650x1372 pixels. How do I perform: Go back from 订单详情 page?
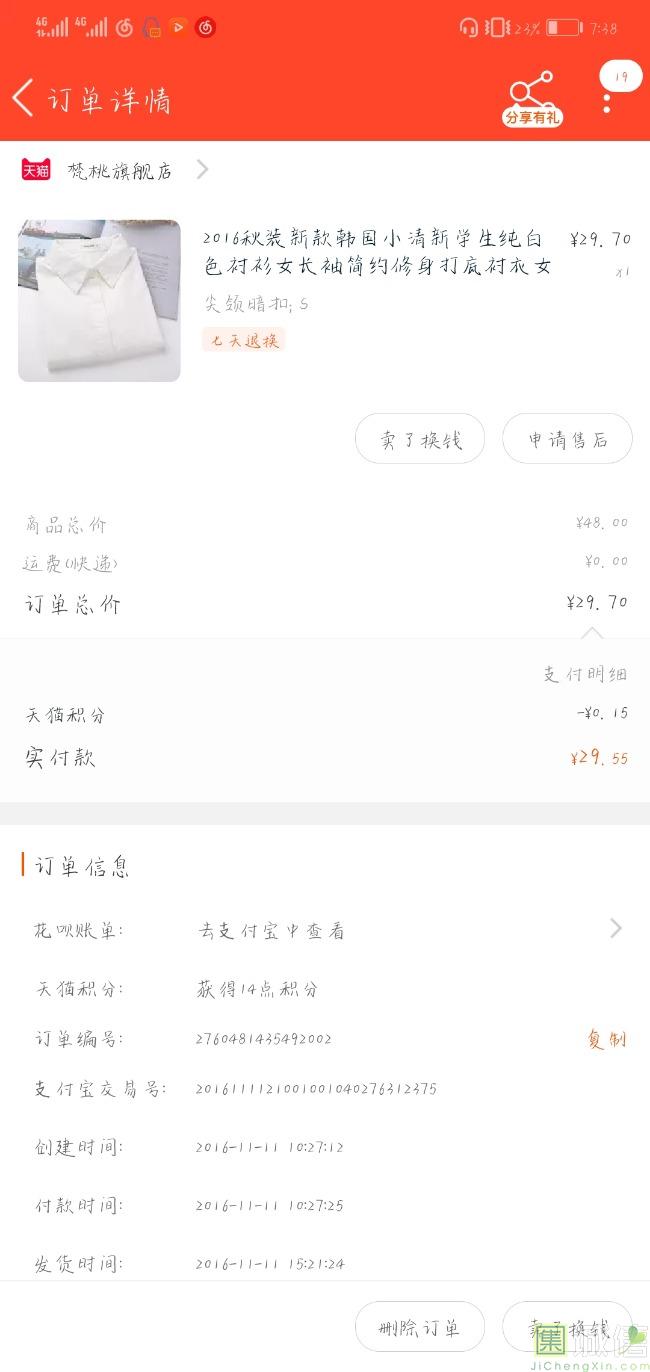coord(24,98)
